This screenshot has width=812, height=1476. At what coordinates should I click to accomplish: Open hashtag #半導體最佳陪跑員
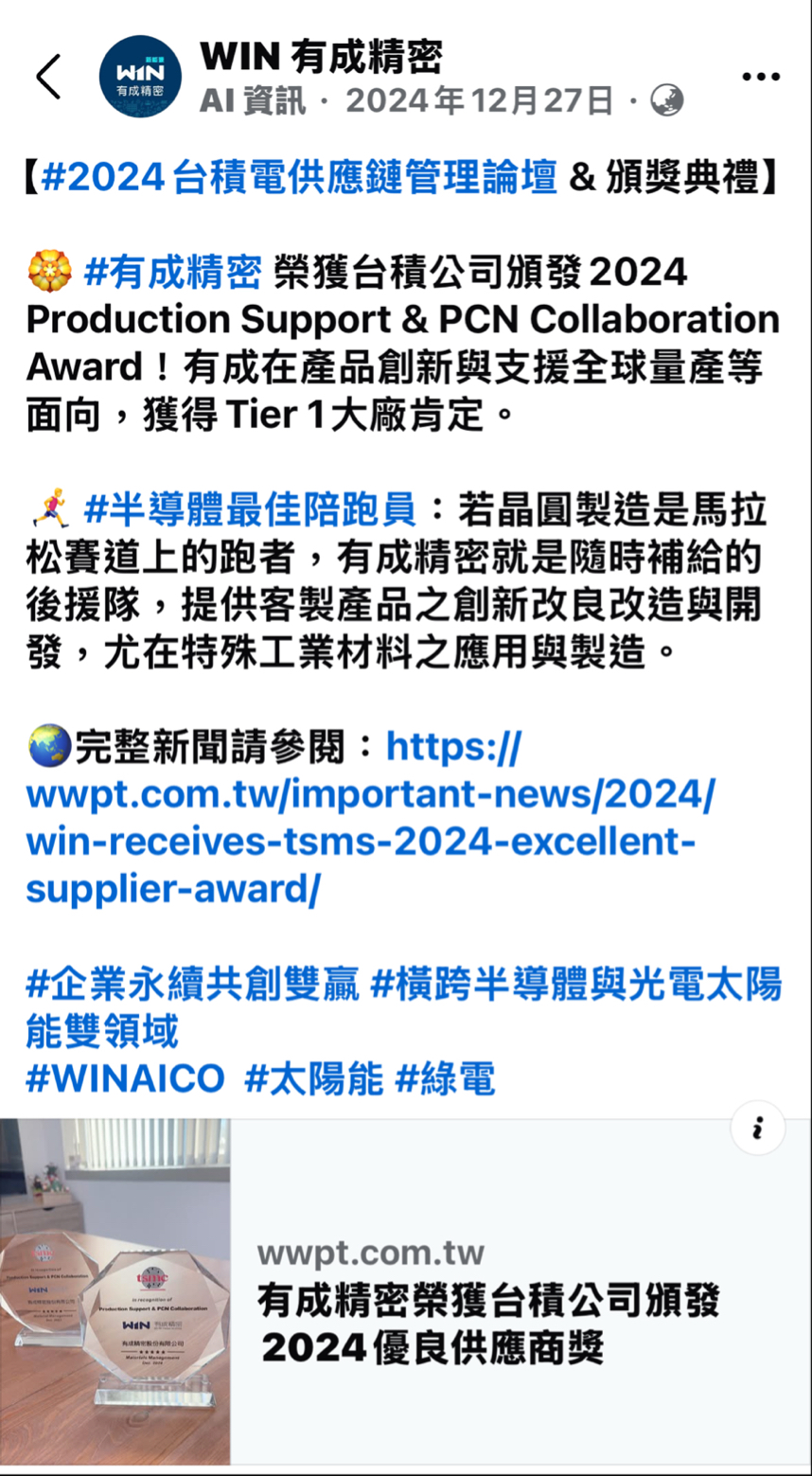[x=250, y=510]
